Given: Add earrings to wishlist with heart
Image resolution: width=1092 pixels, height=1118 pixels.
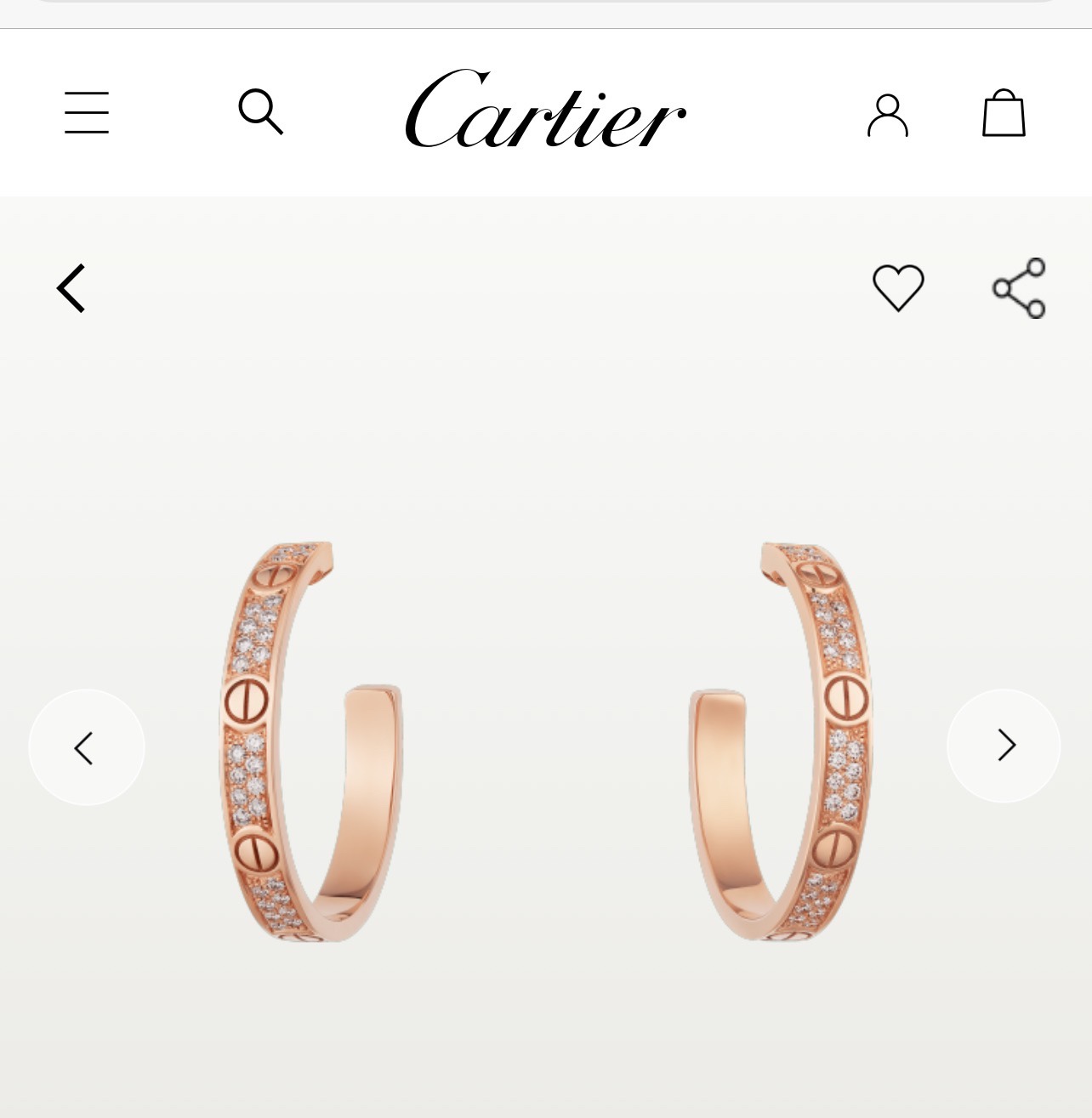Looking at the screenshot, I should (898, 287).
